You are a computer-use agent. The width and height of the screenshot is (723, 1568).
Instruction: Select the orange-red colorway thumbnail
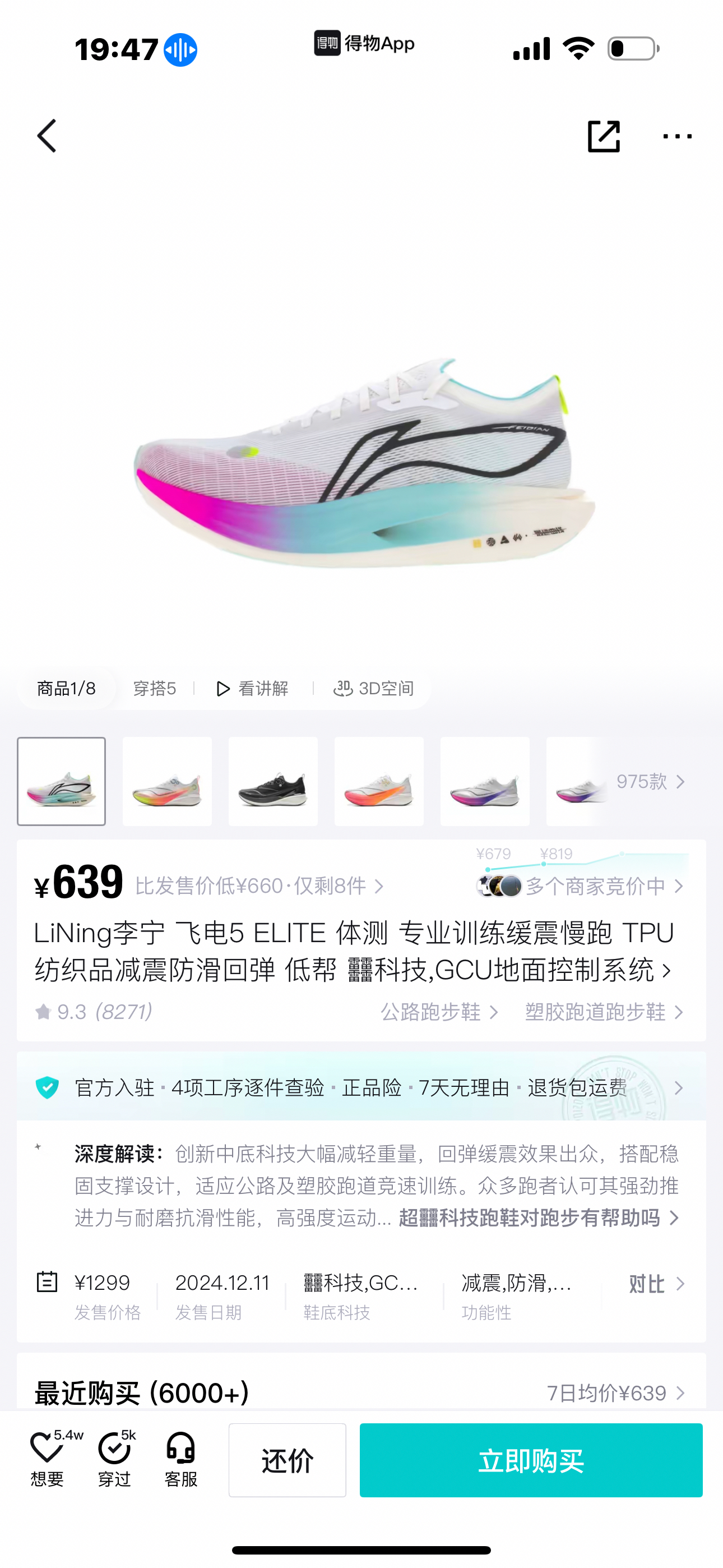(x=378, y=782)
